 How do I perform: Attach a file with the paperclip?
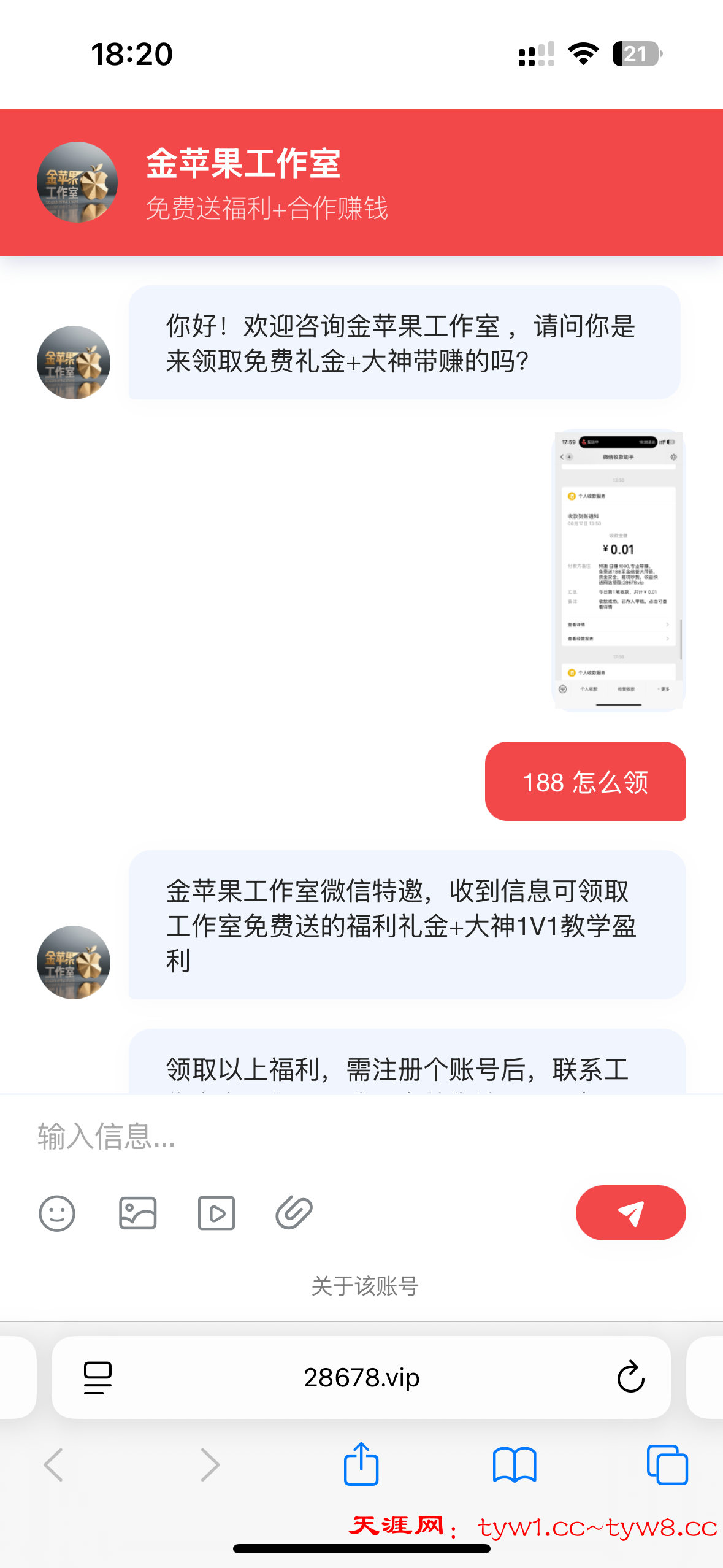pyautogui.click(x=294, y=1213)
